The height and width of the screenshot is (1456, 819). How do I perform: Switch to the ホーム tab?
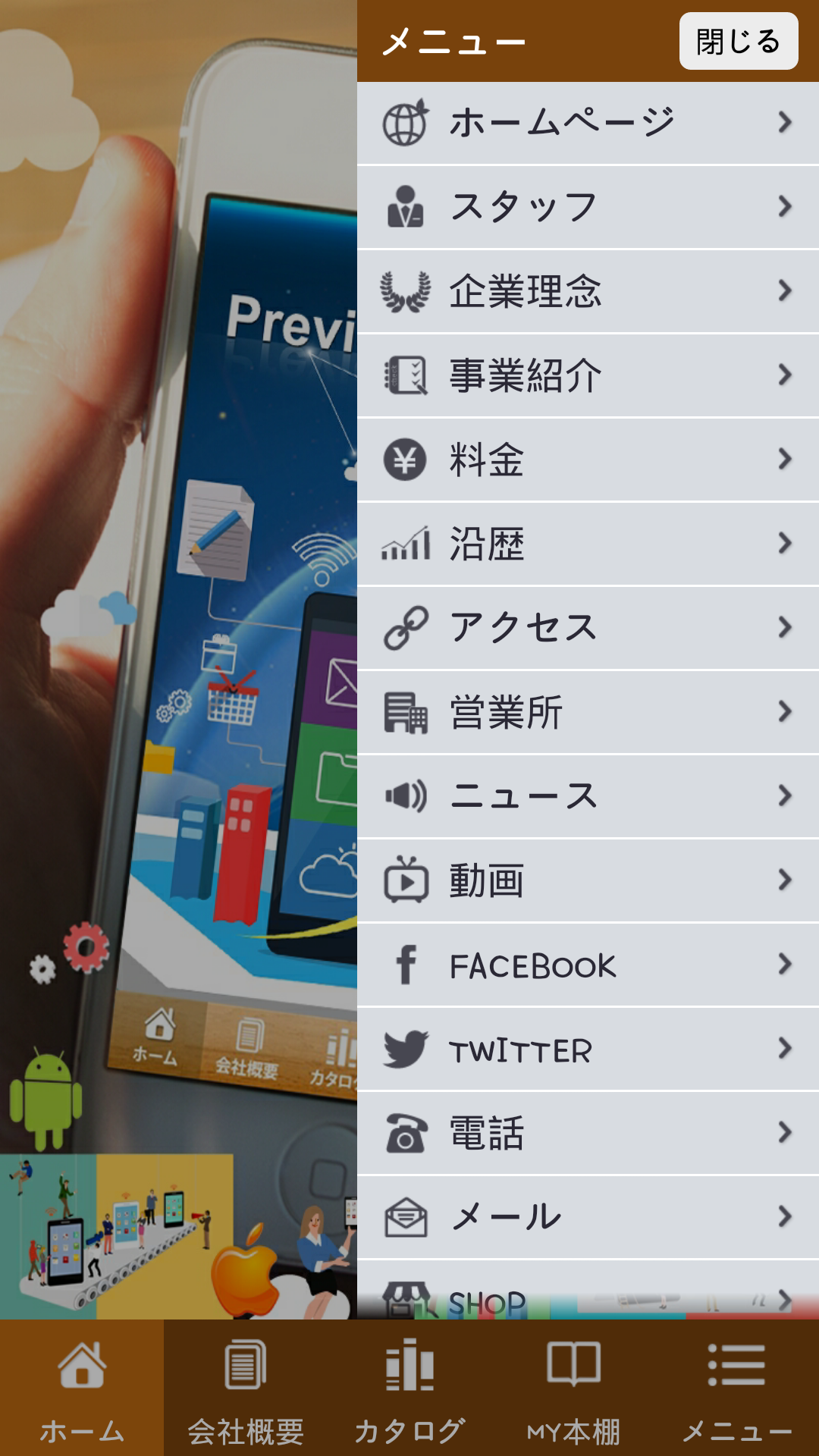tap(82, 1388)
